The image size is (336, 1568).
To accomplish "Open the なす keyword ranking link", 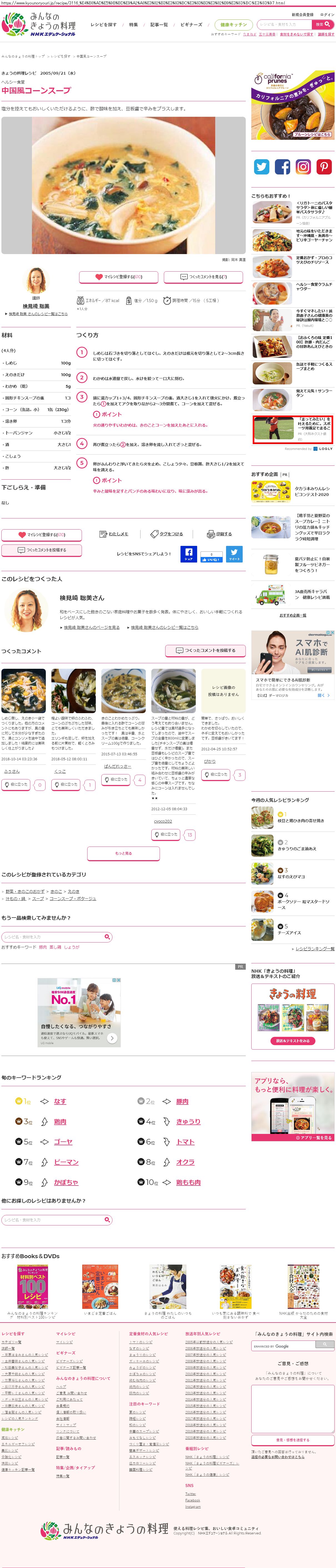I will (60, 1101).
